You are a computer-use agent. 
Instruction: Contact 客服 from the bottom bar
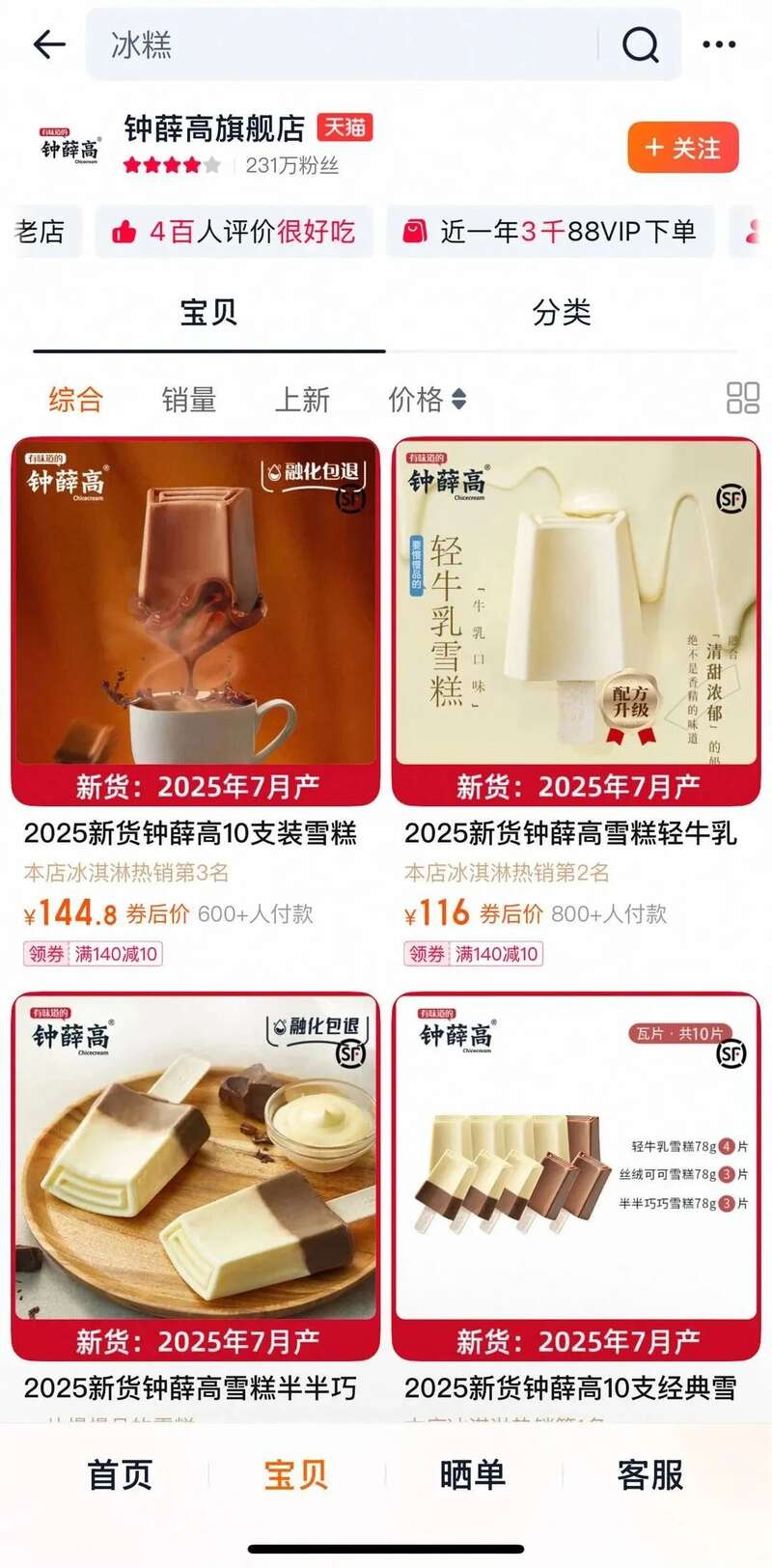[649, 1474]
